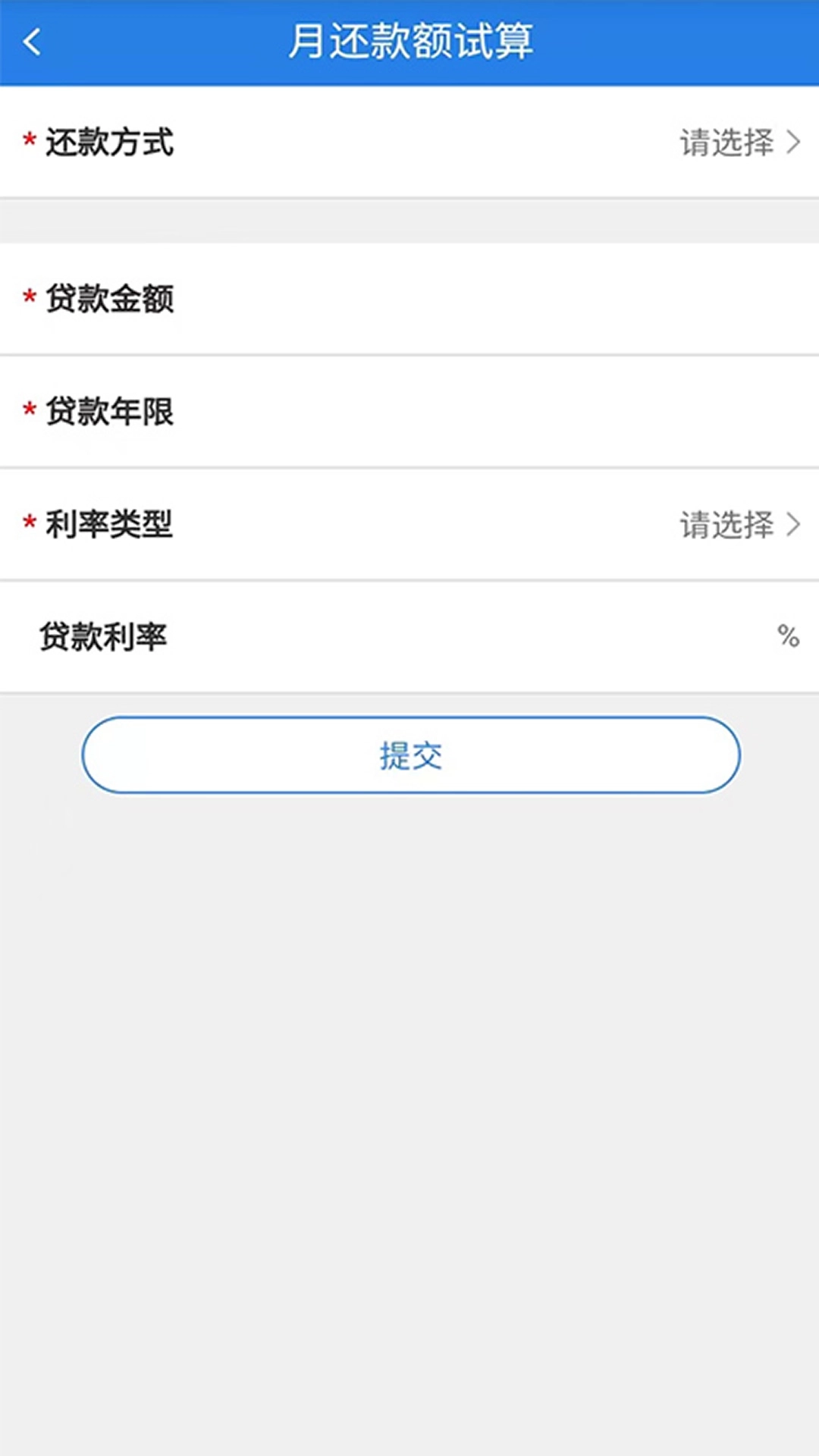Tap 请选择 on the repayment method row
The image size is (819, 1456).
coord(726,143)
